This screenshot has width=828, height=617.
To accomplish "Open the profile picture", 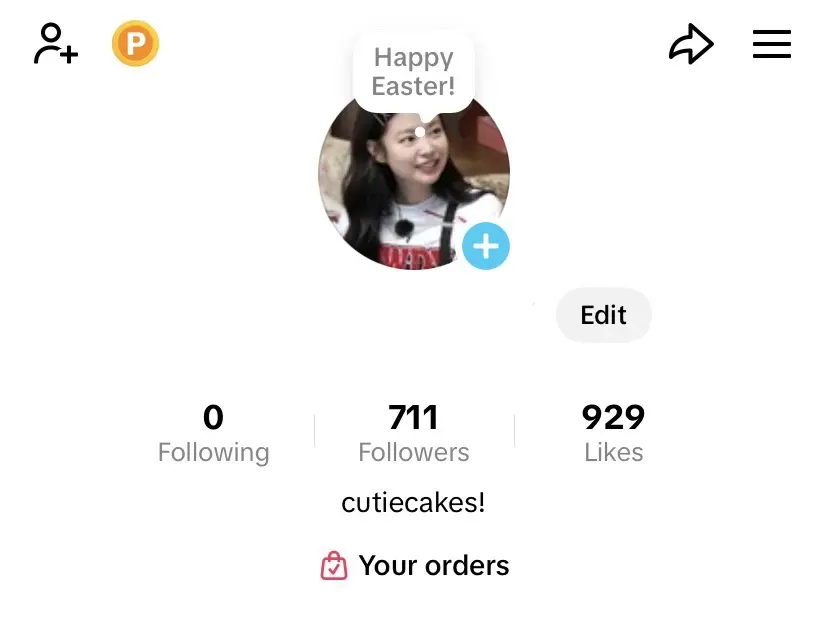I will coord(413,182).
